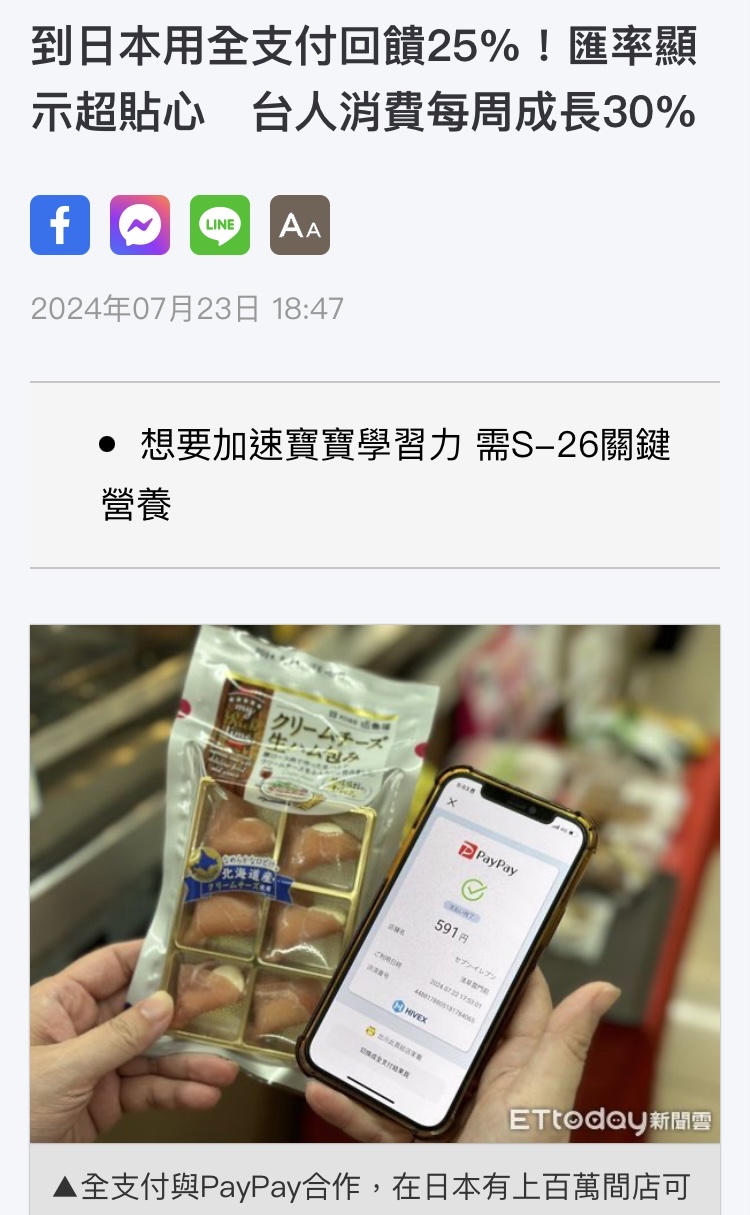Share article via Messenger

coord(140,225)
